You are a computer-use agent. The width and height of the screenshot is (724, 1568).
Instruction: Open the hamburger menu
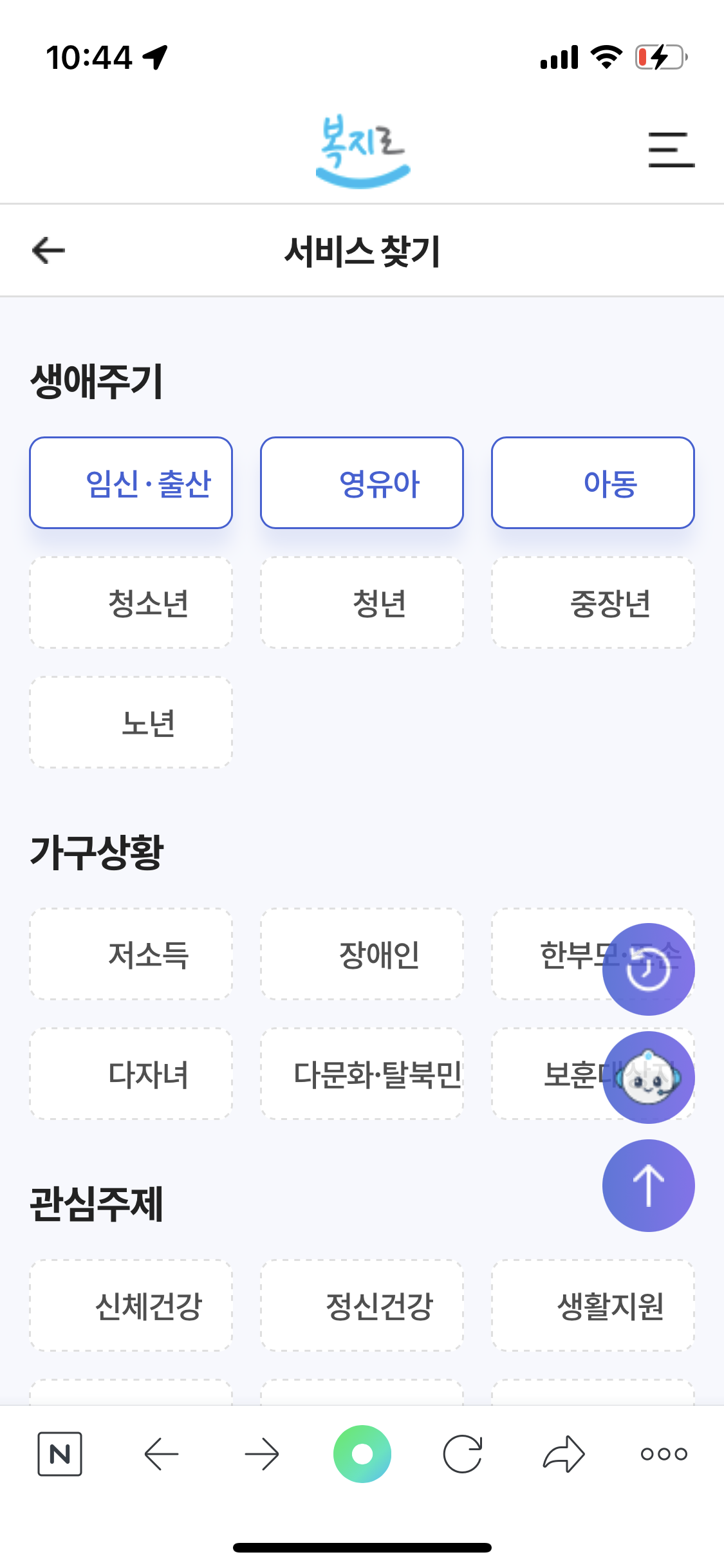click(671, 150)
